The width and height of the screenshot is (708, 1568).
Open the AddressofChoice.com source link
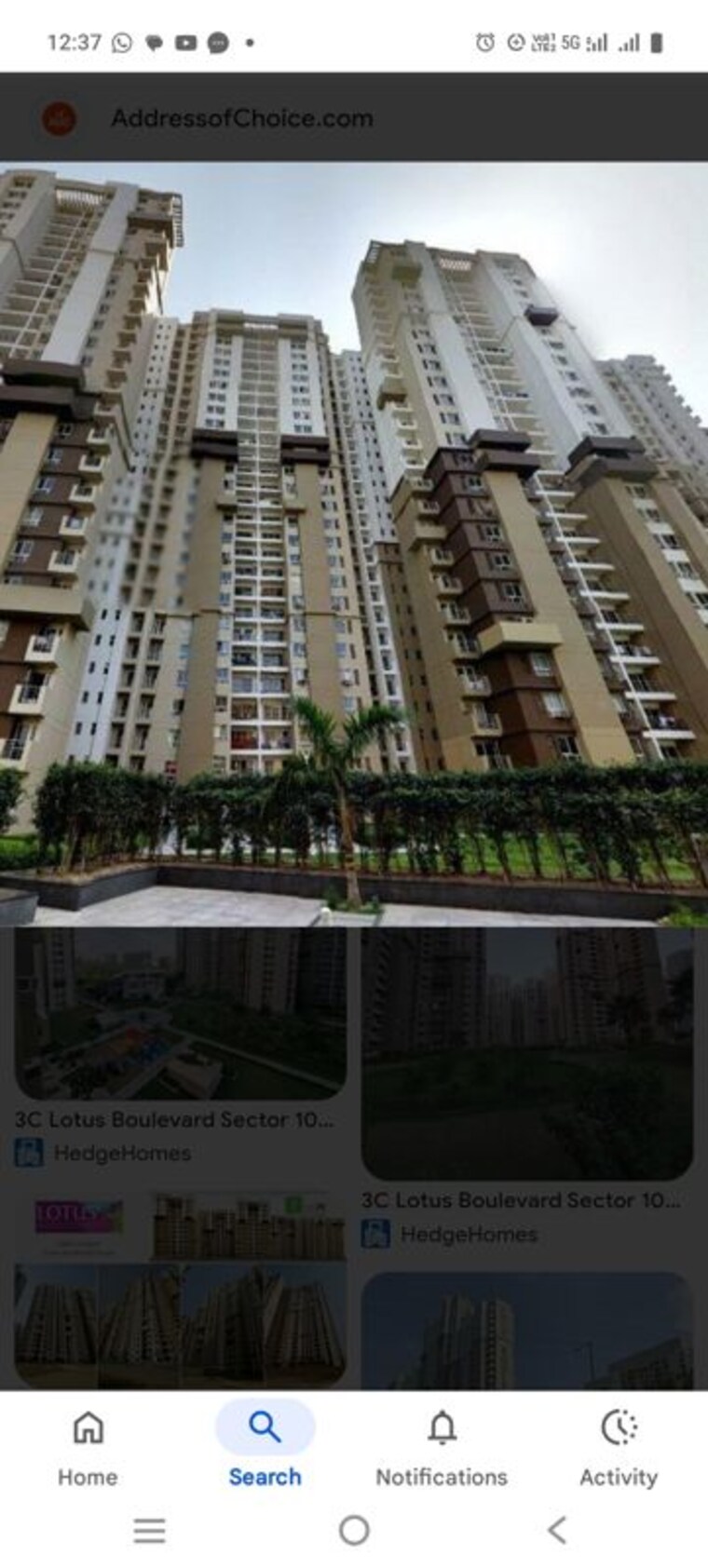(x=241, y=118)
